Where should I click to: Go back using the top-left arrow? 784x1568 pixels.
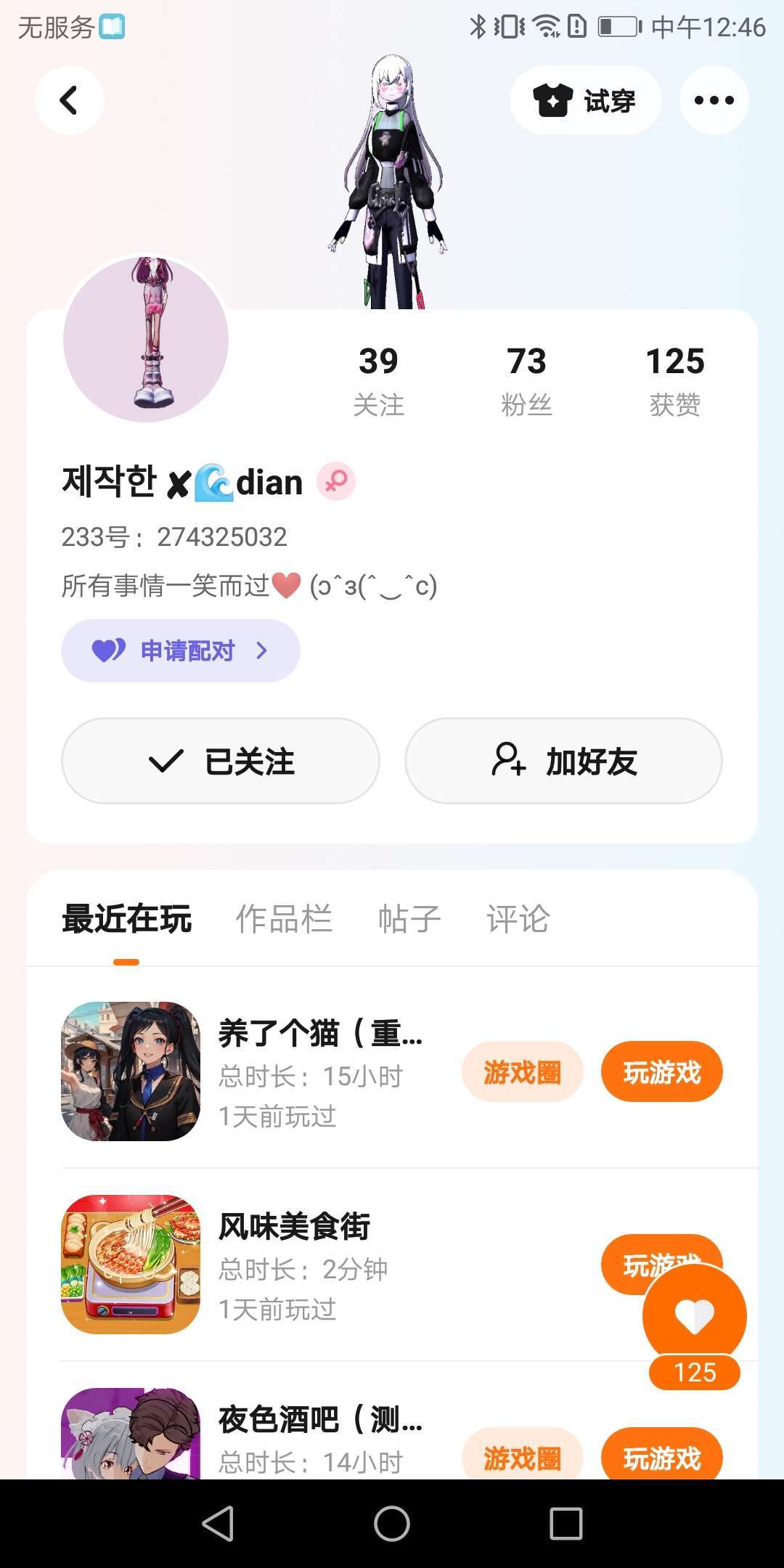coord(70,100)
